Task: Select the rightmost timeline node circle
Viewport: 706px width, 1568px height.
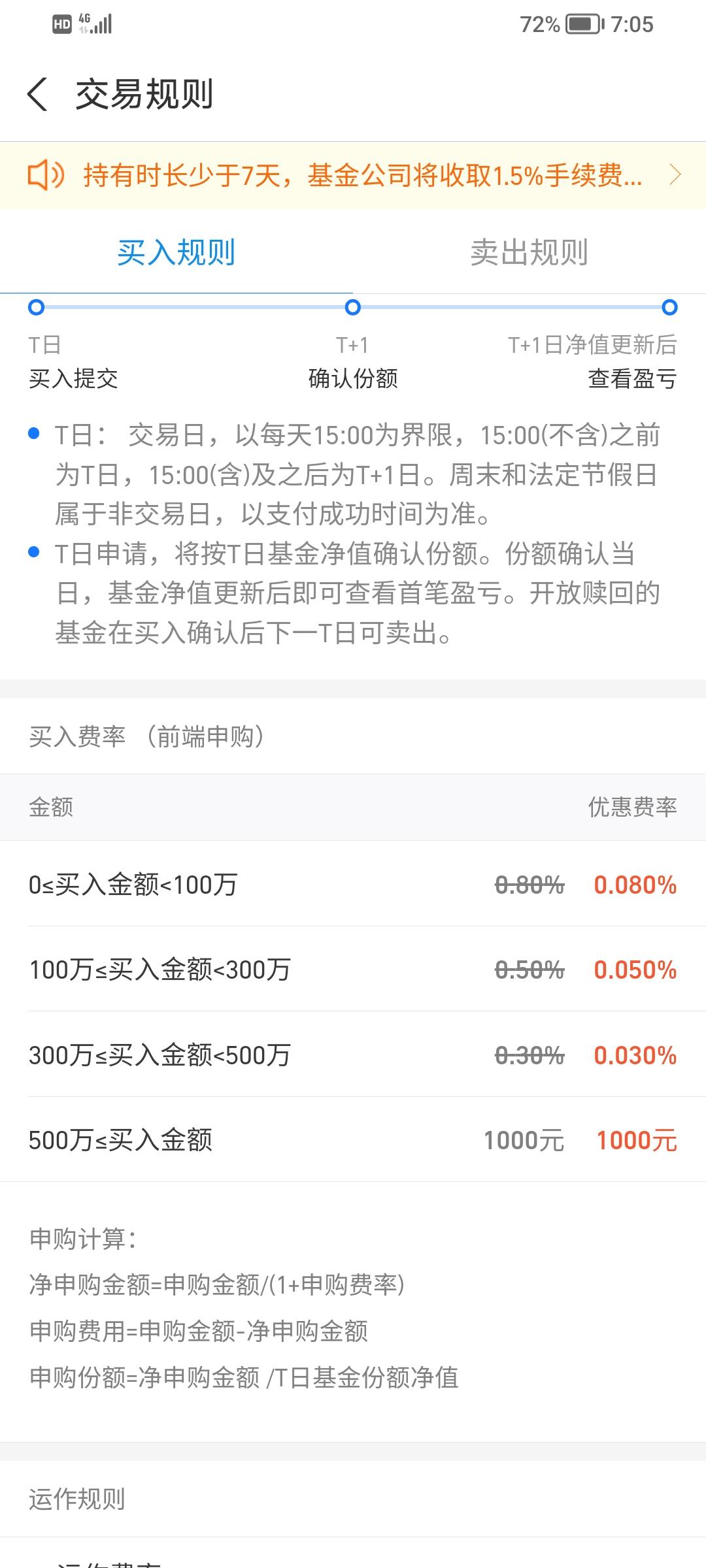Action: pos(669,307)
